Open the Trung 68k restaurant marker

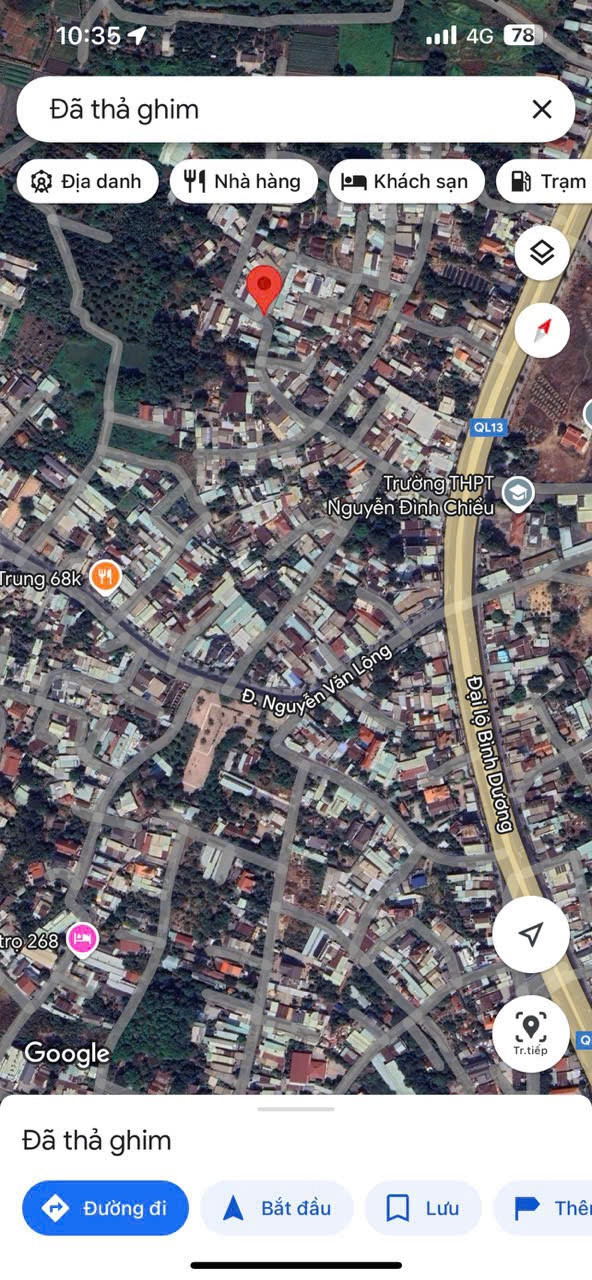pos(105,577)
